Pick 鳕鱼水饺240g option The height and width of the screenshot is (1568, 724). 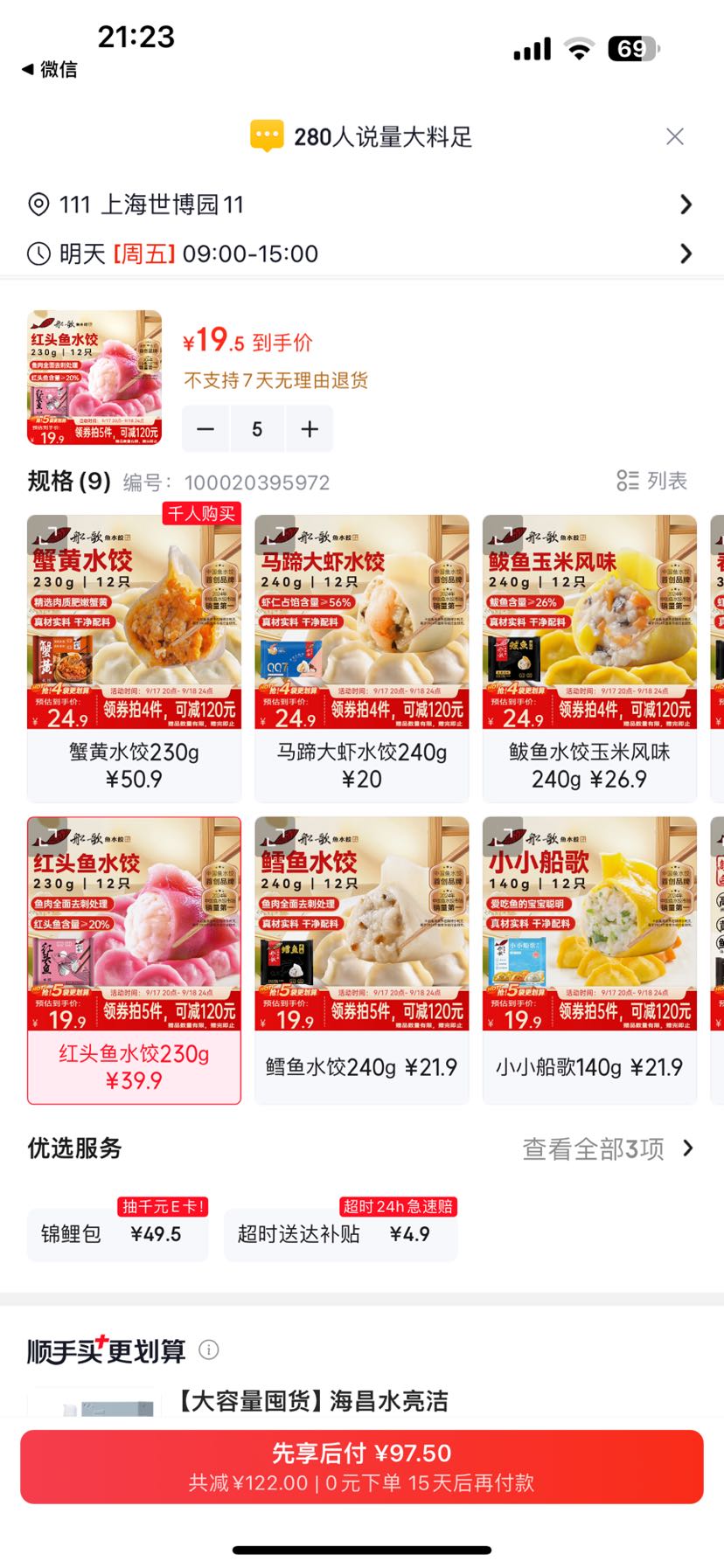click(x=362, y=961)
